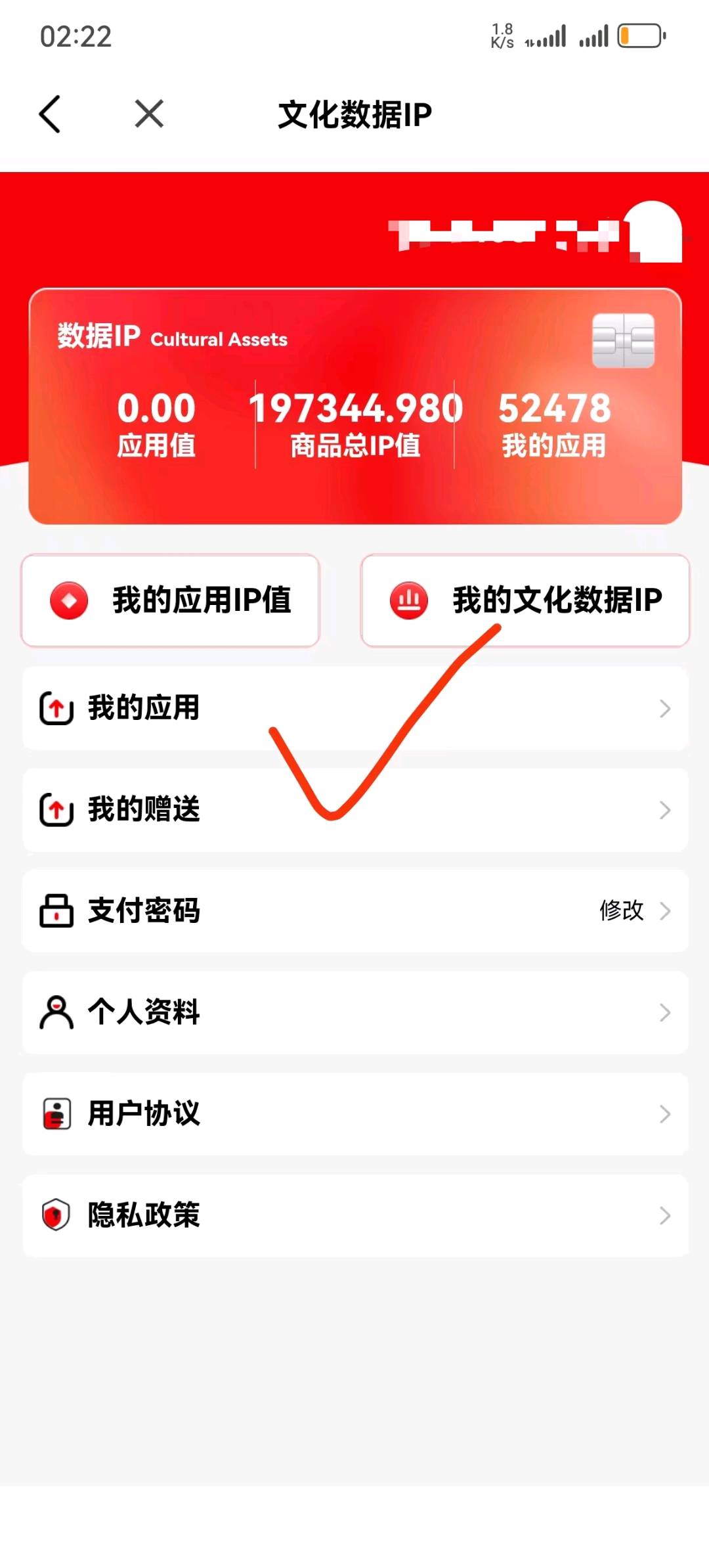Tap 修改 to change payment password
Viewport: 709px width, 1568px height.
[620, 911]
